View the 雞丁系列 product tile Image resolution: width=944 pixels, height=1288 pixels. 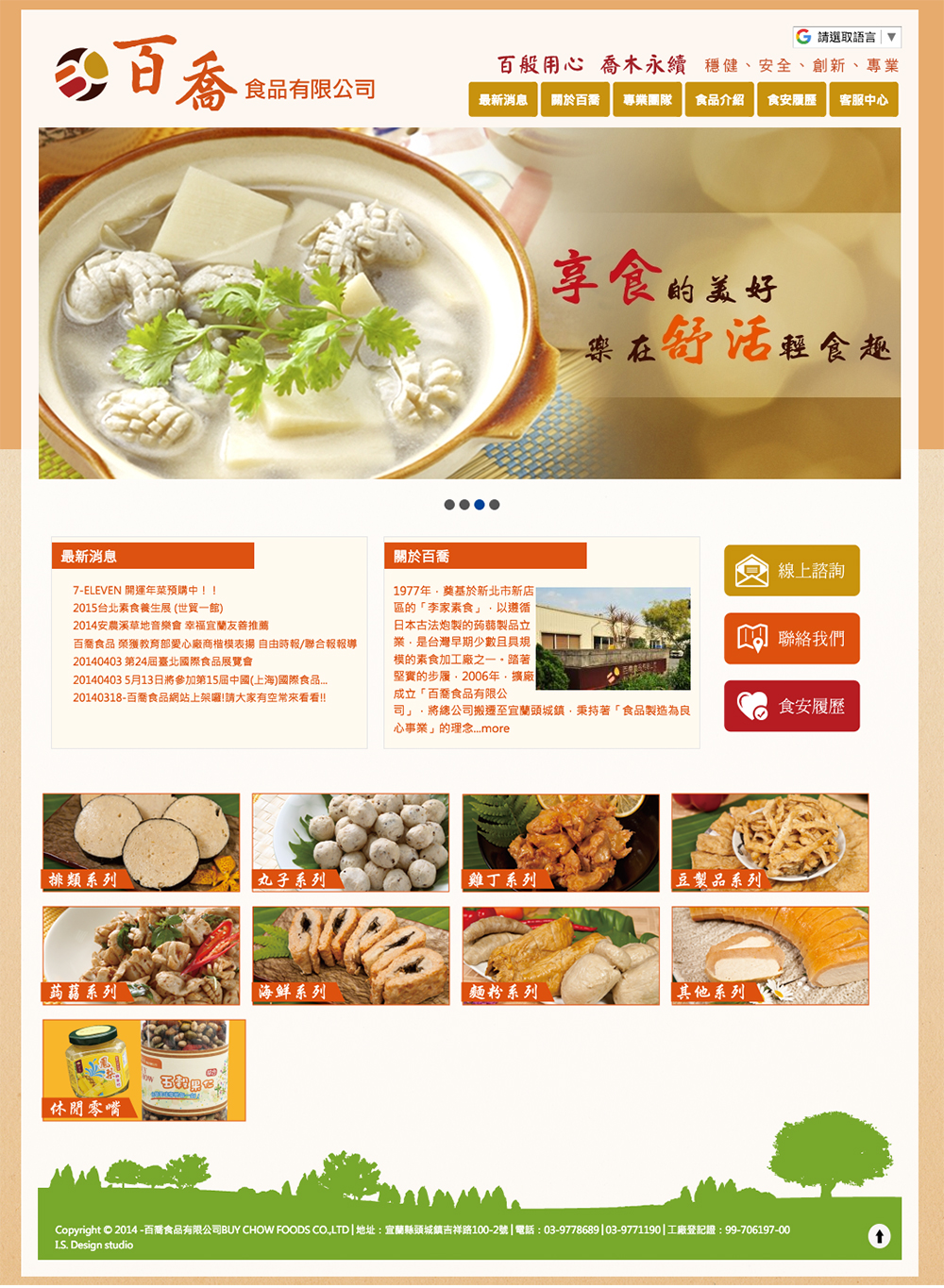point(560,843)
